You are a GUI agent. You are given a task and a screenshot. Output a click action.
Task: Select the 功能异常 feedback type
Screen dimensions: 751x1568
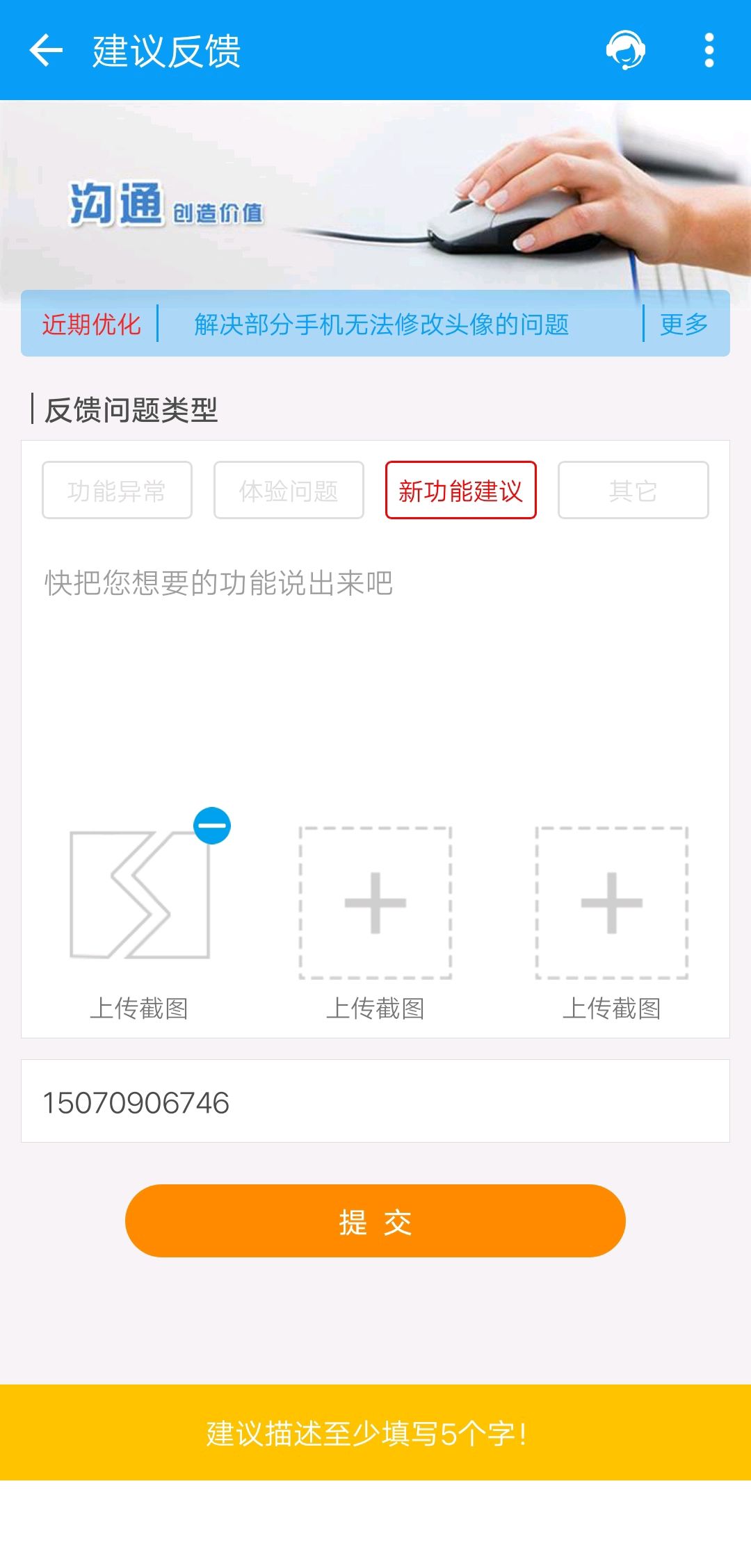pos(117,490)
